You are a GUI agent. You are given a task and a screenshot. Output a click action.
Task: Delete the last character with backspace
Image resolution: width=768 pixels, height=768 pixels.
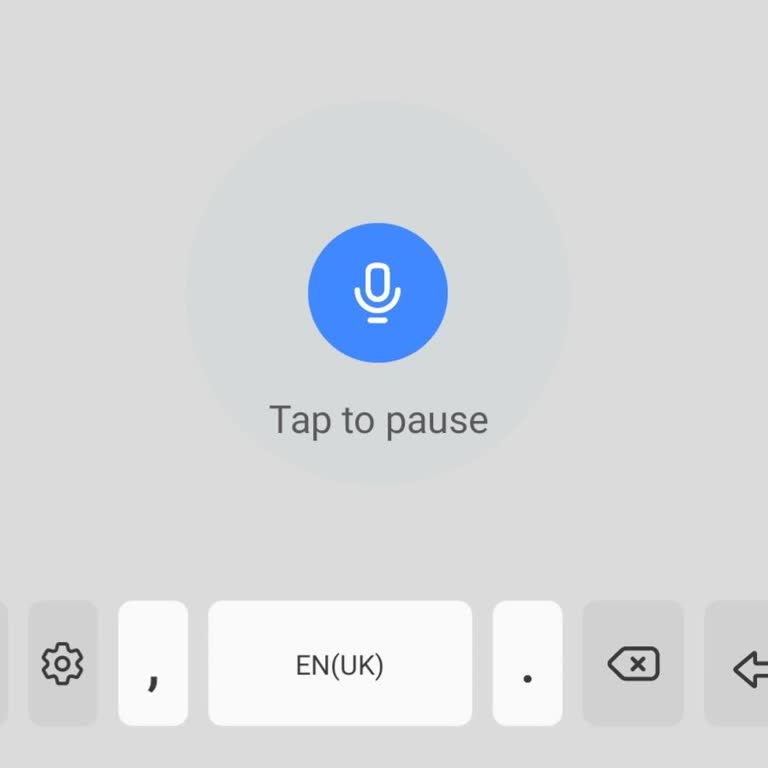click(633, 663)
